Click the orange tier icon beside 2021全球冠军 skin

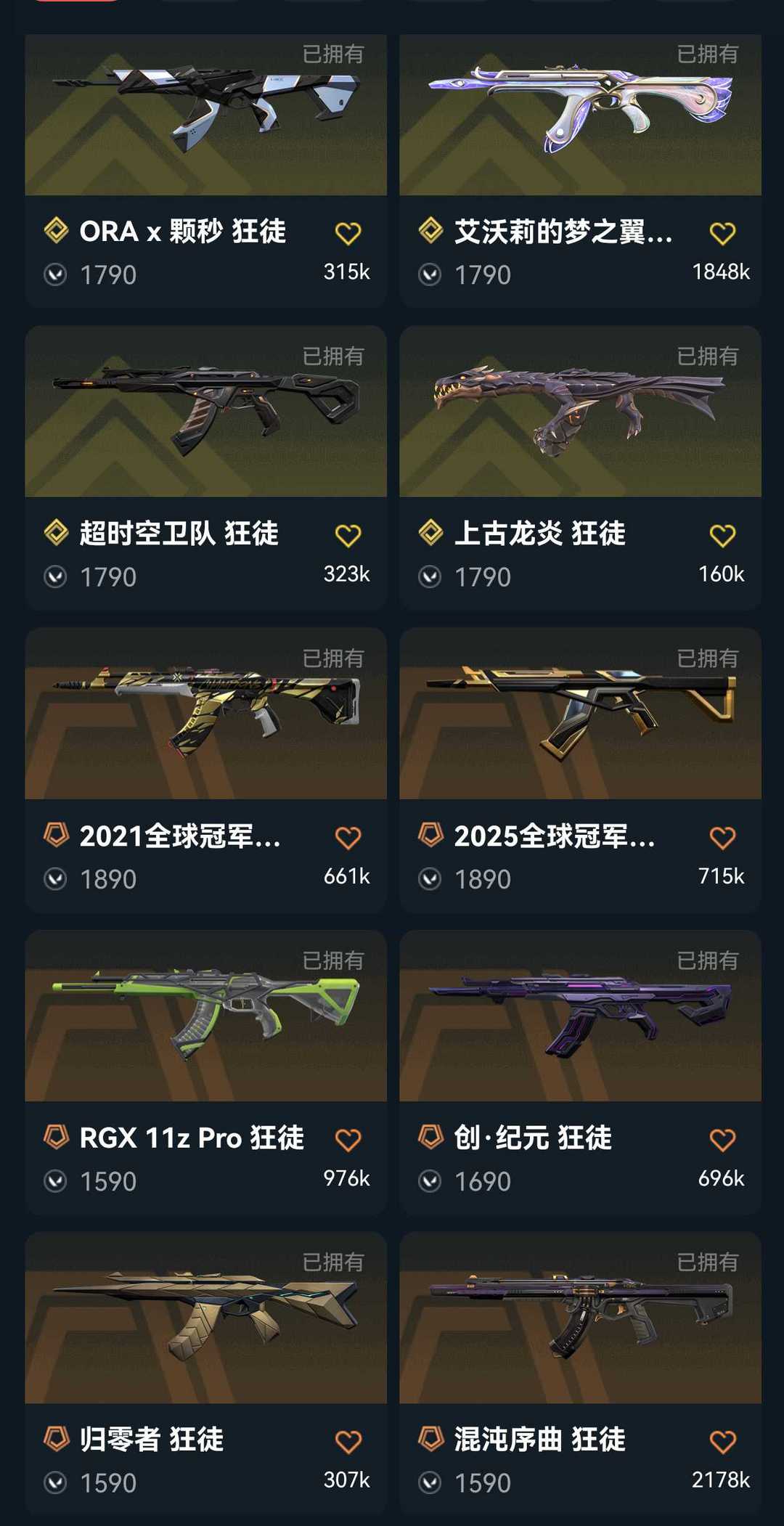click(x=55, y=836)
